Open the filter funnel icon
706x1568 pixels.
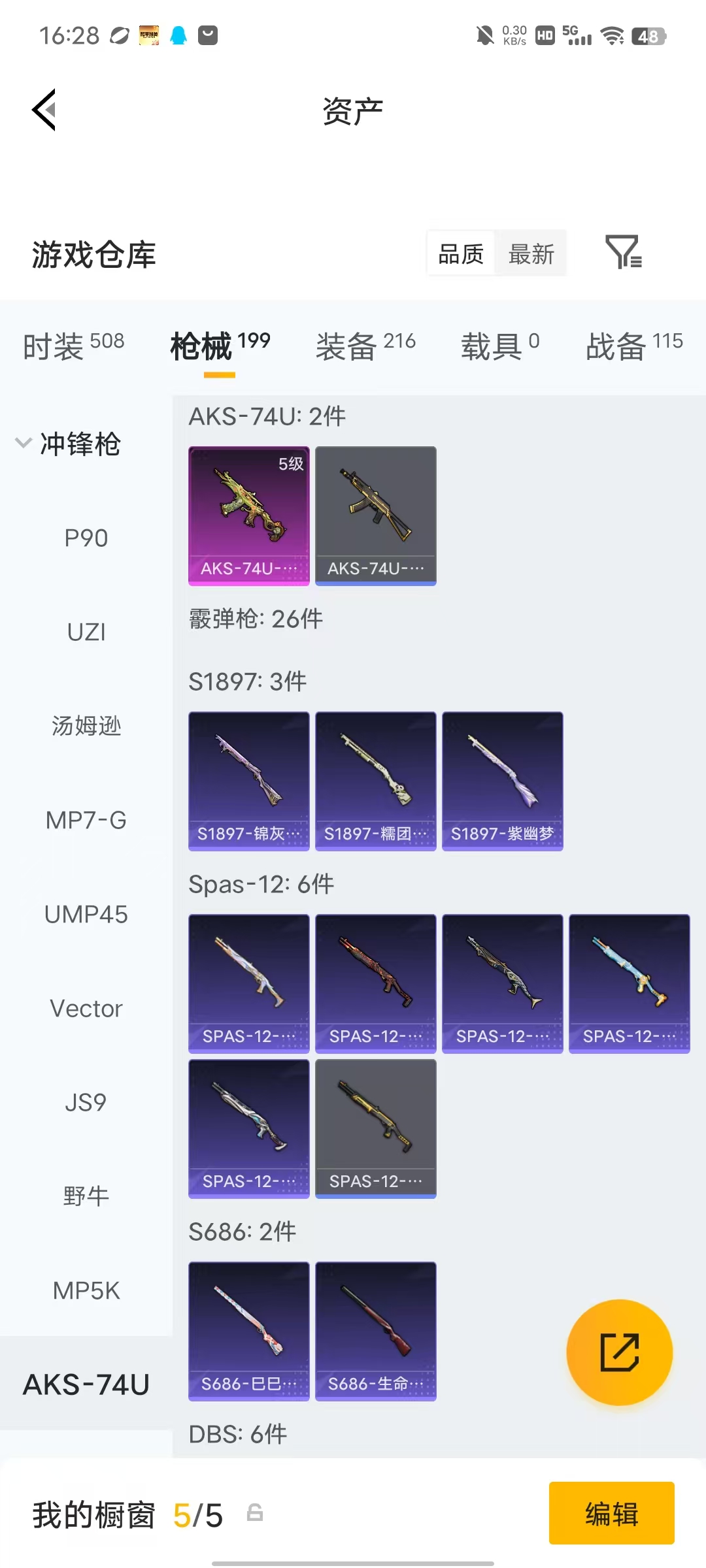(624, 252)
